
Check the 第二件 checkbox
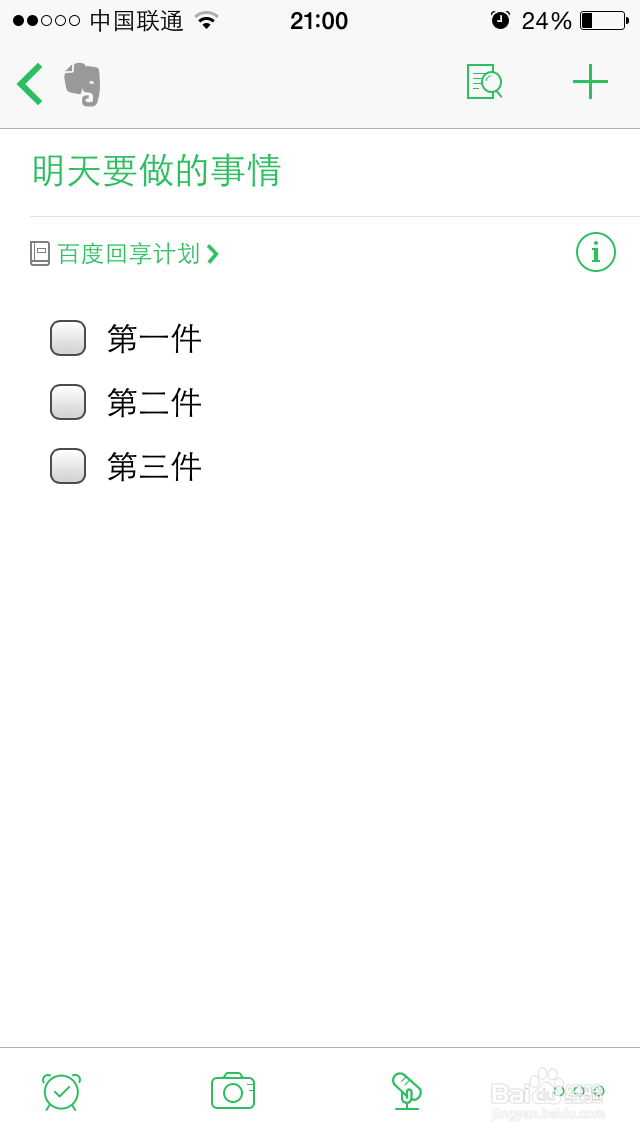pos(68,402)
